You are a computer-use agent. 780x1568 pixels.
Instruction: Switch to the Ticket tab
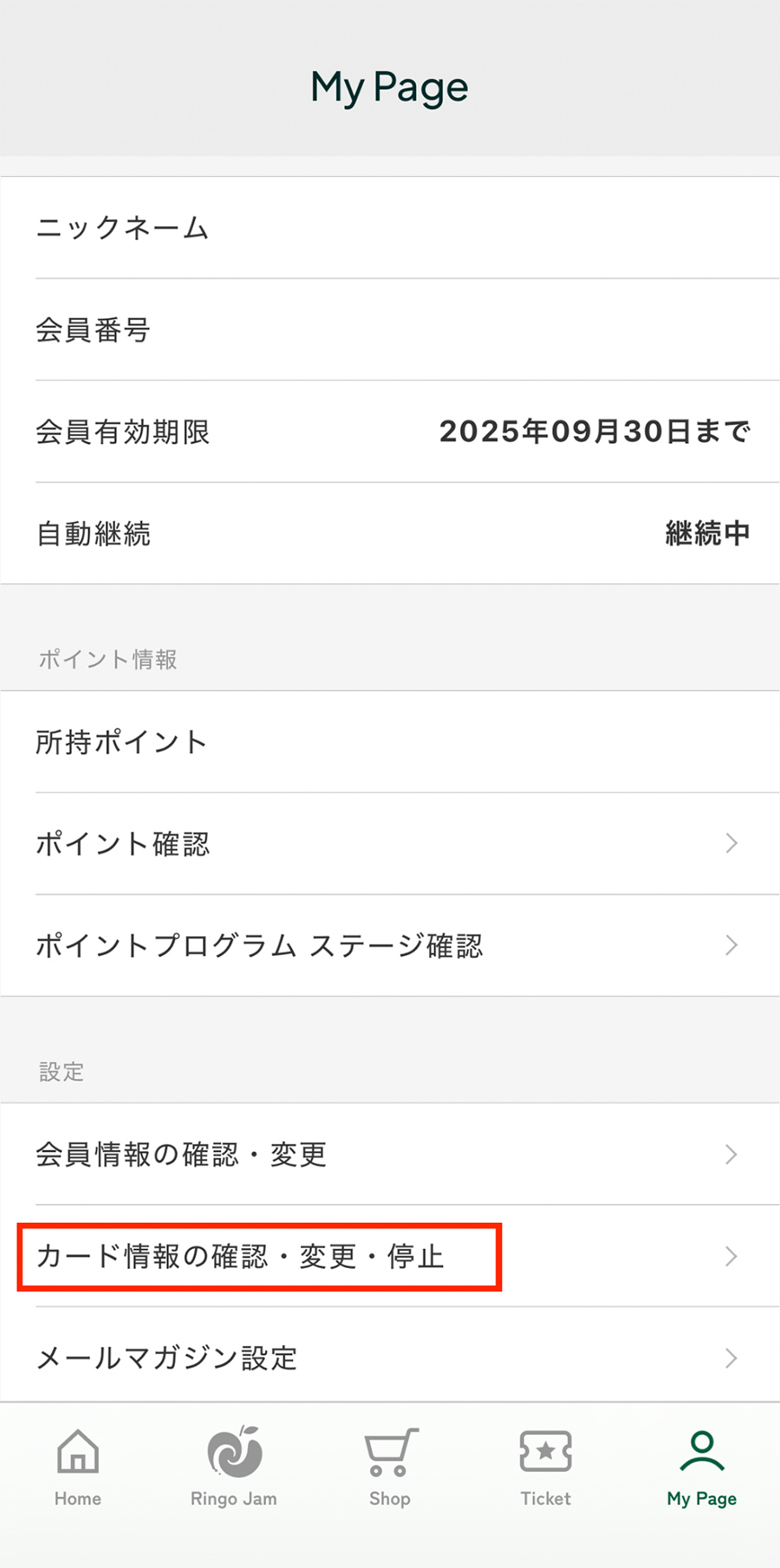[x=546, y=1468]
